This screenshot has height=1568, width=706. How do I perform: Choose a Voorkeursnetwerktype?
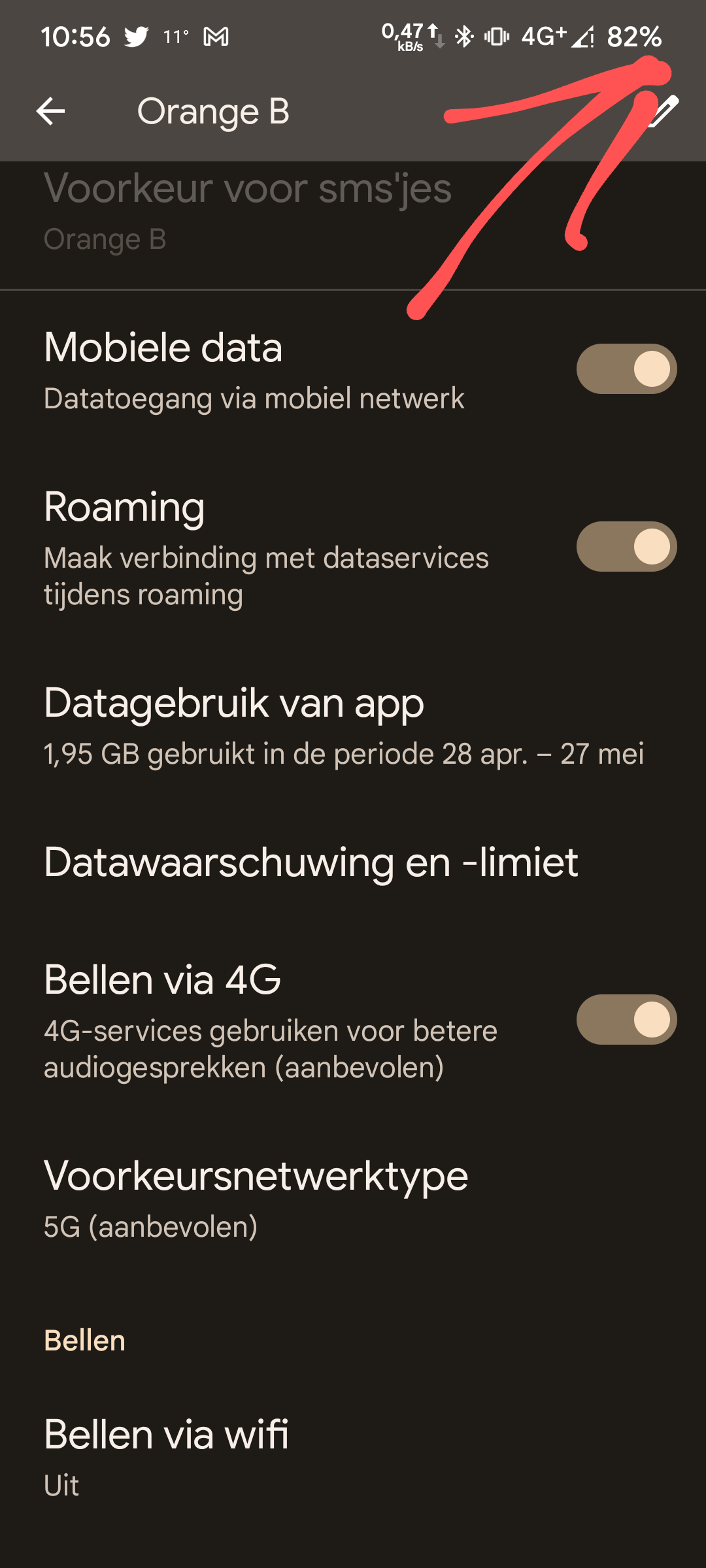[x=256, y=1198]
